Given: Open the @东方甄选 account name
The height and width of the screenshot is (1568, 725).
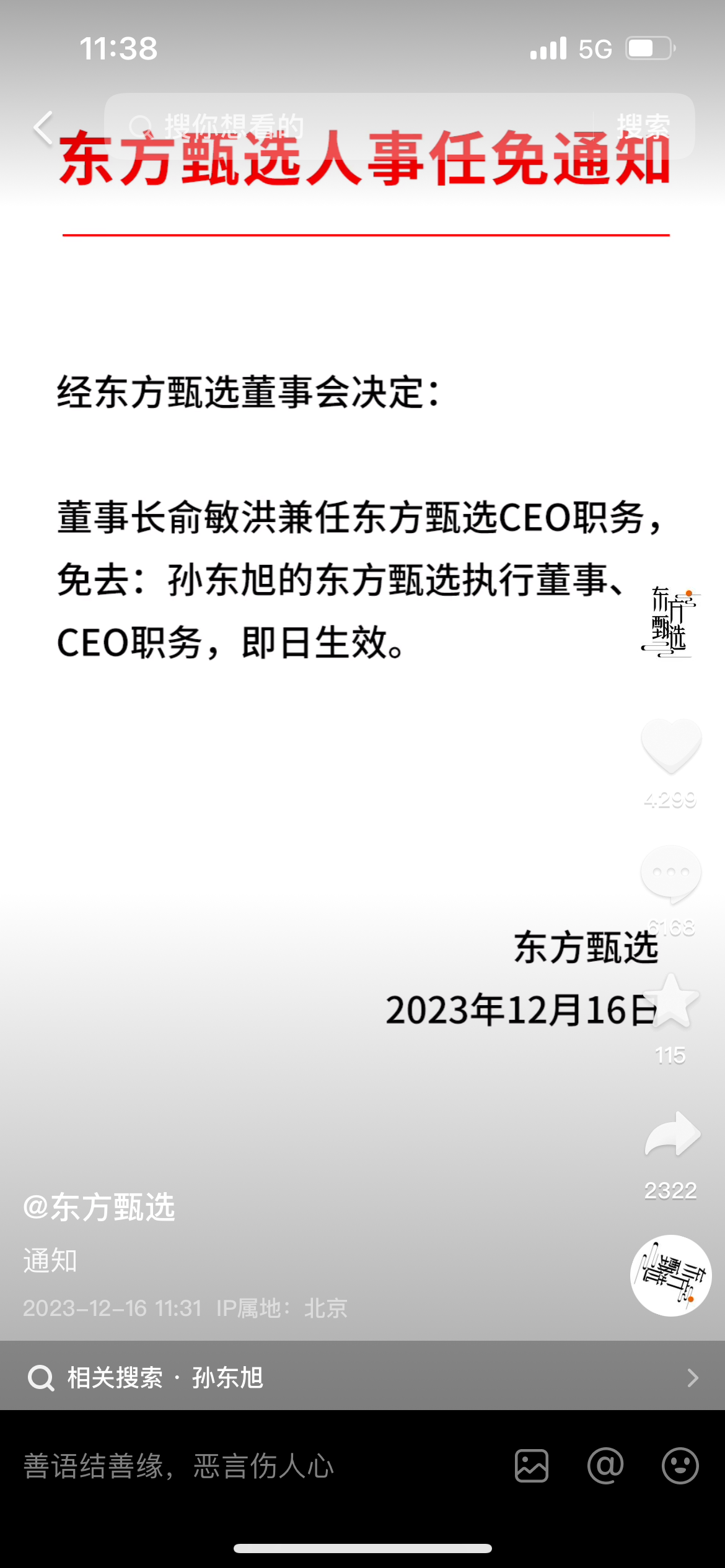Looking at the screenshot, I should click(99, 1208).
